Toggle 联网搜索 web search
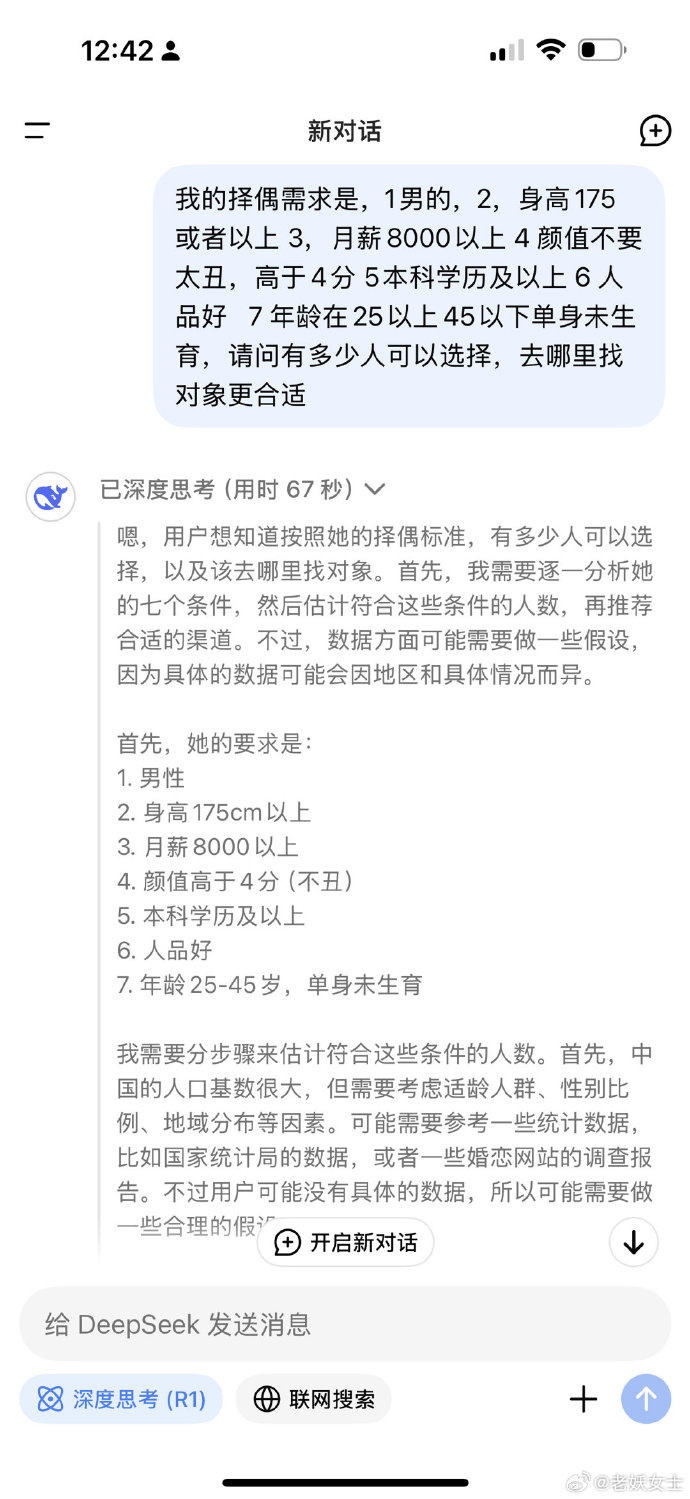 (314, 1399)
